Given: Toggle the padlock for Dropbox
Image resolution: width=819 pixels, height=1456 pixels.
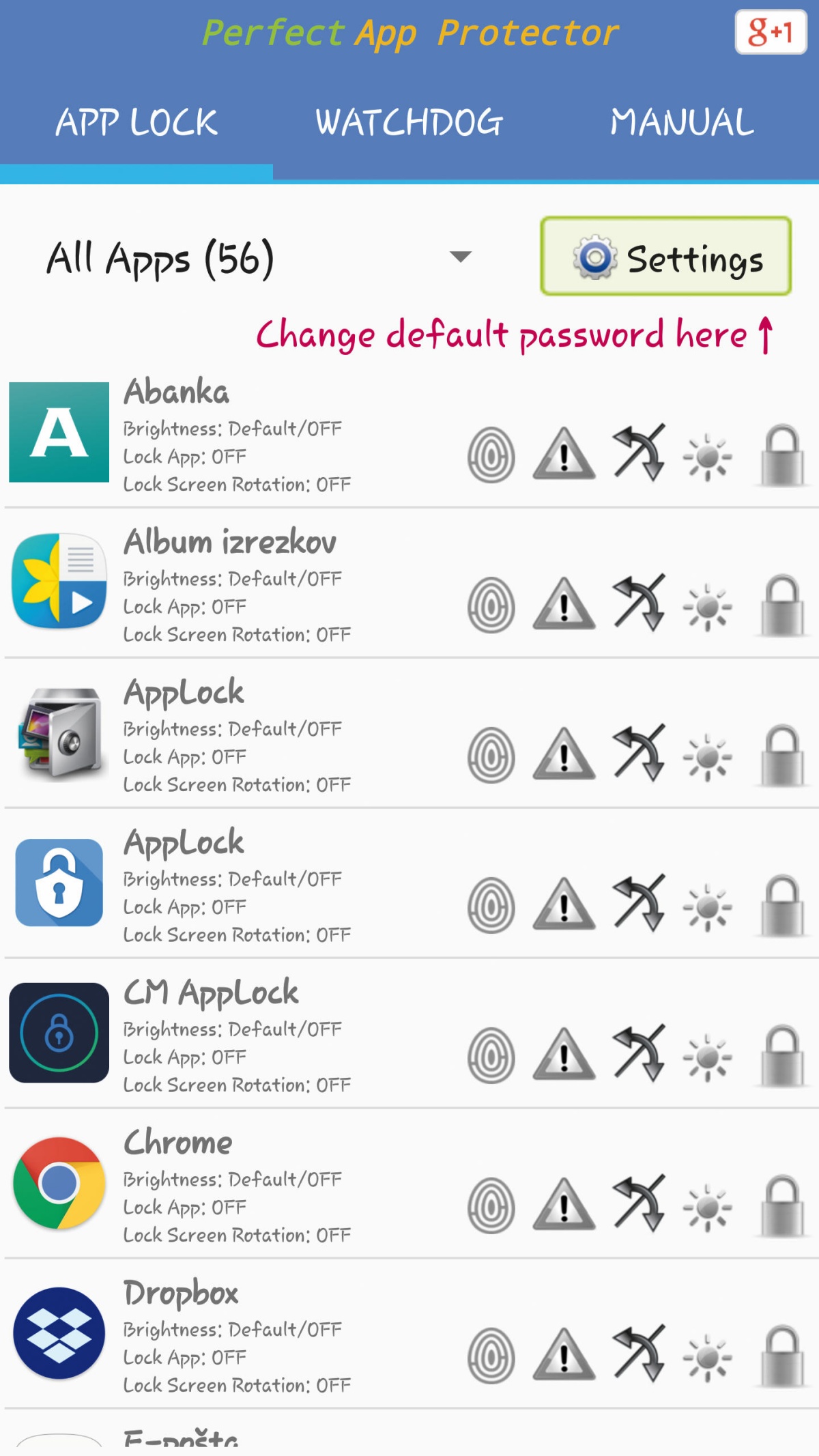Looking at the screenshot, I should pos(782,1356).
